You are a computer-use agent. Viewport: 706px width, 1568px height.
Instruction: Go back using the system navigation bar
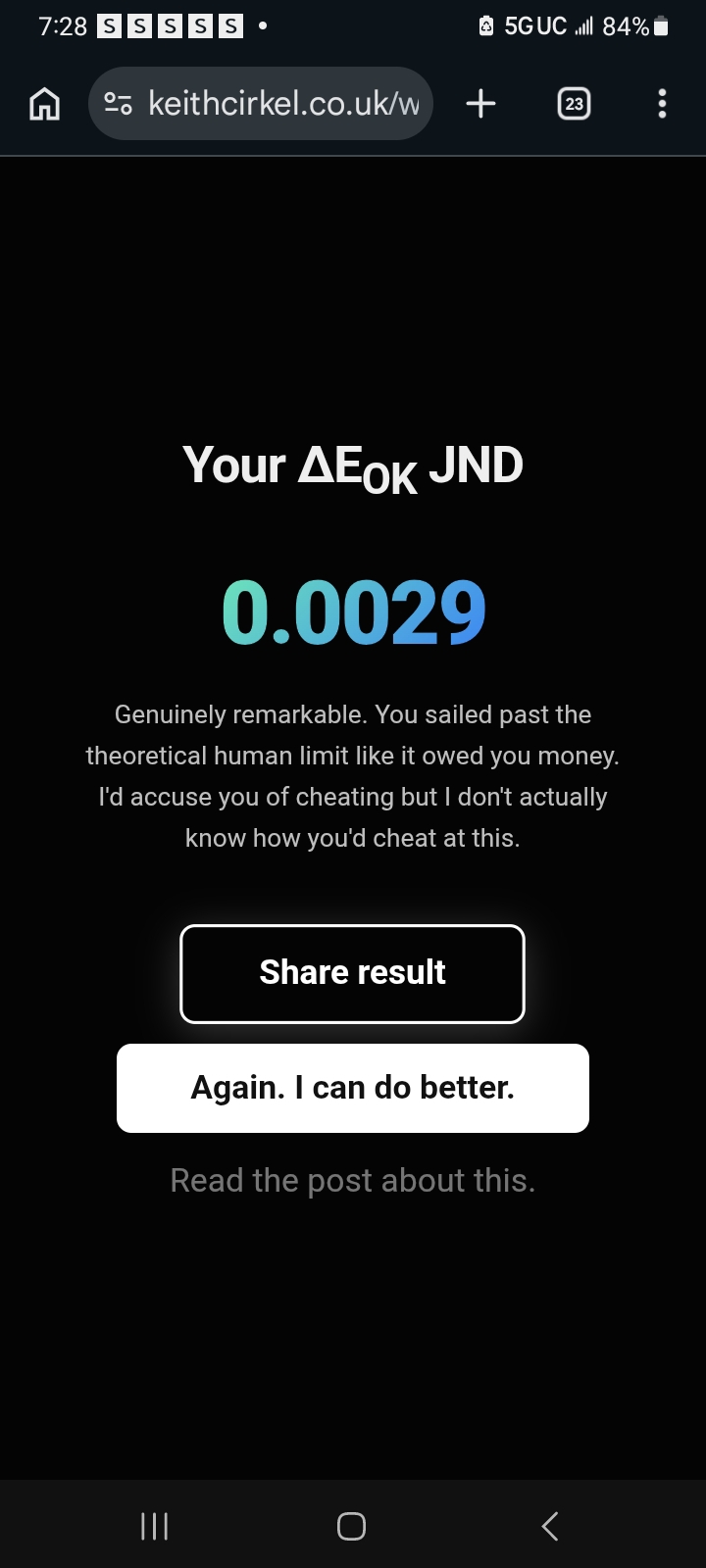(550, 1526)
